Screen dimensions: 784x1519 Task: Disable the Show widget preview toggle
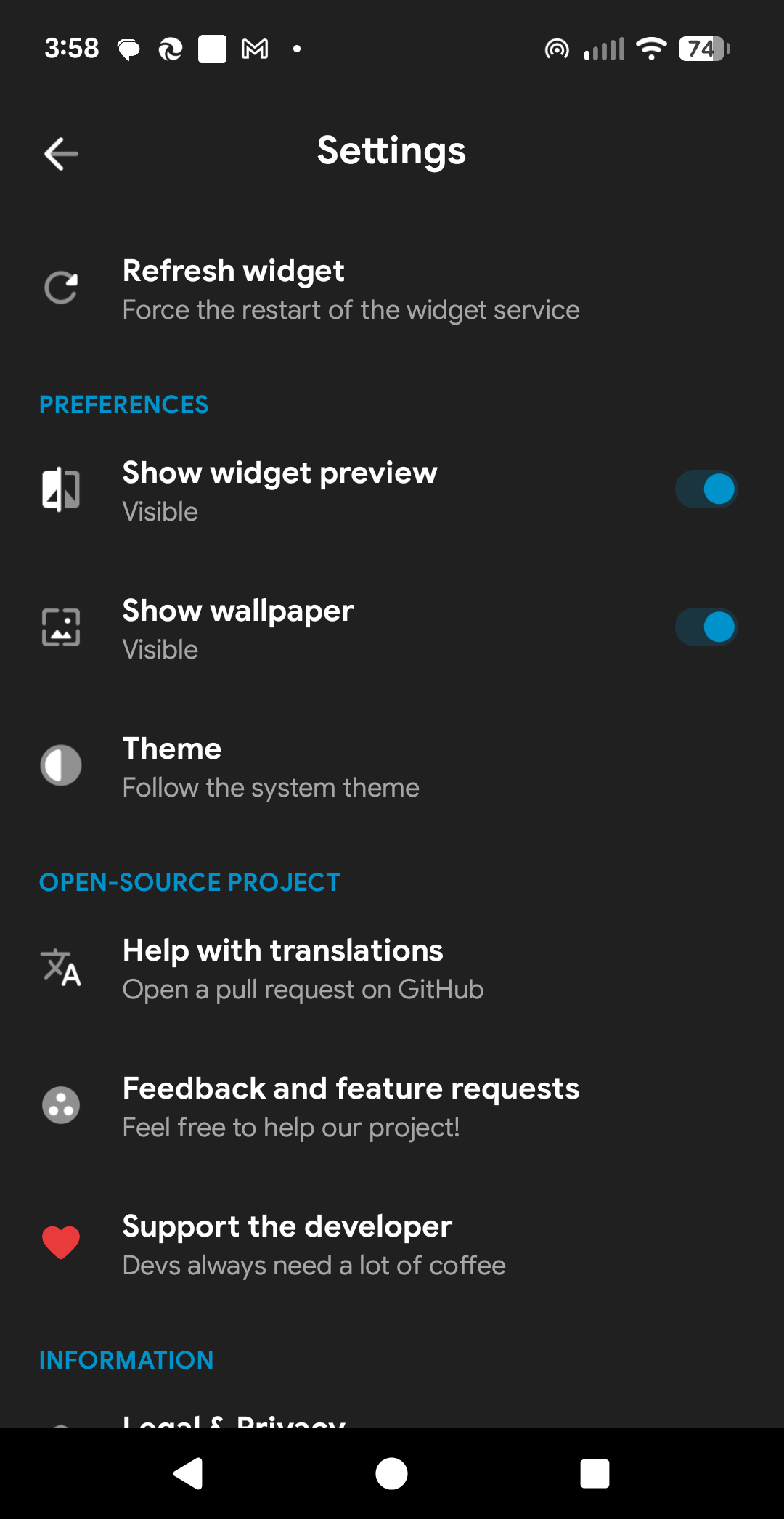point(705,489)
